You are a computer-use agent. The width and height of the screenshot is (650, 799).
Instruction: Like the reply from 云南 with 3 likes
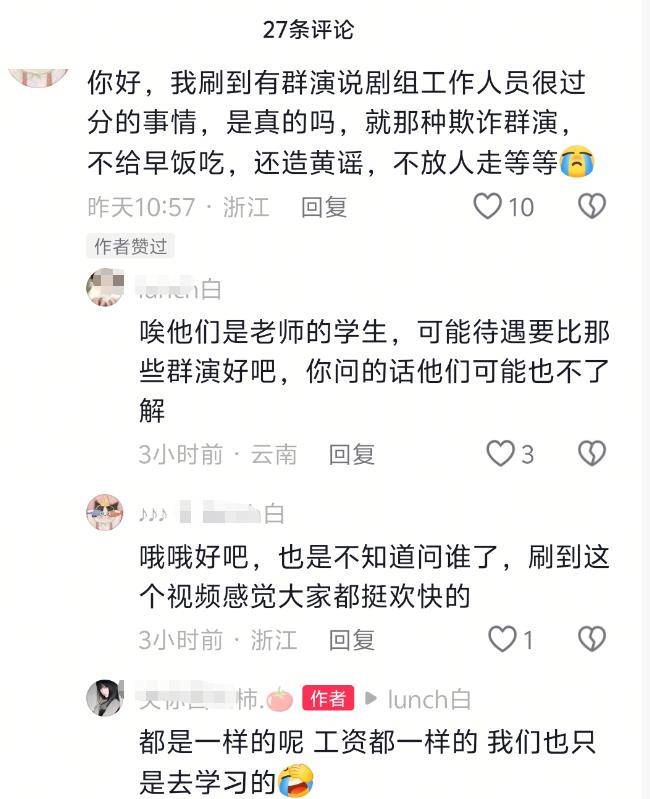pos(500,454)
